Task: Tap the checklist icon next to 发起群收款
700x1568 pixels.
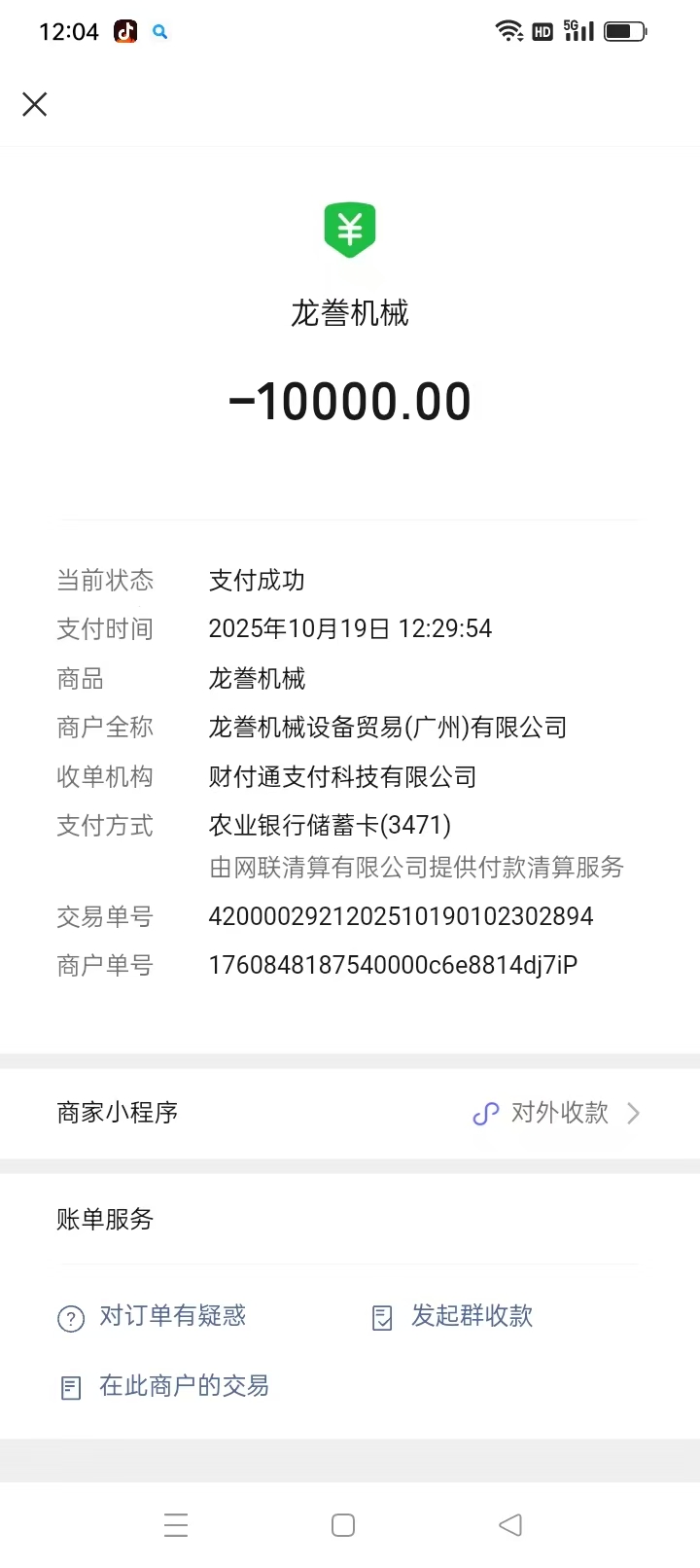Action: click(381, 1316)
